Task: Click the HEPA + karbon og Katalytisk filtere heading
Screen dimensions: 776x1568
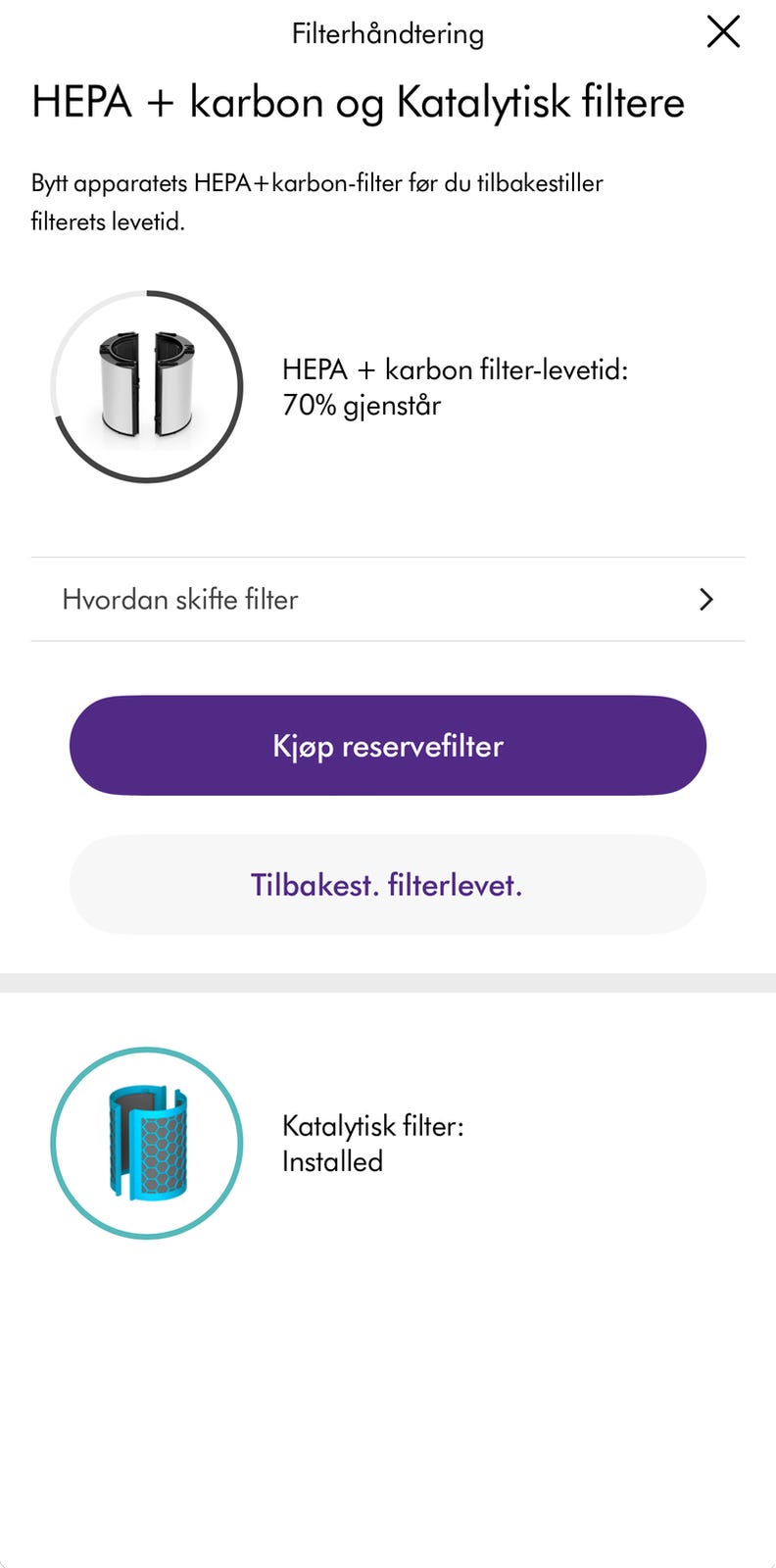Action: tap(358, 101)
